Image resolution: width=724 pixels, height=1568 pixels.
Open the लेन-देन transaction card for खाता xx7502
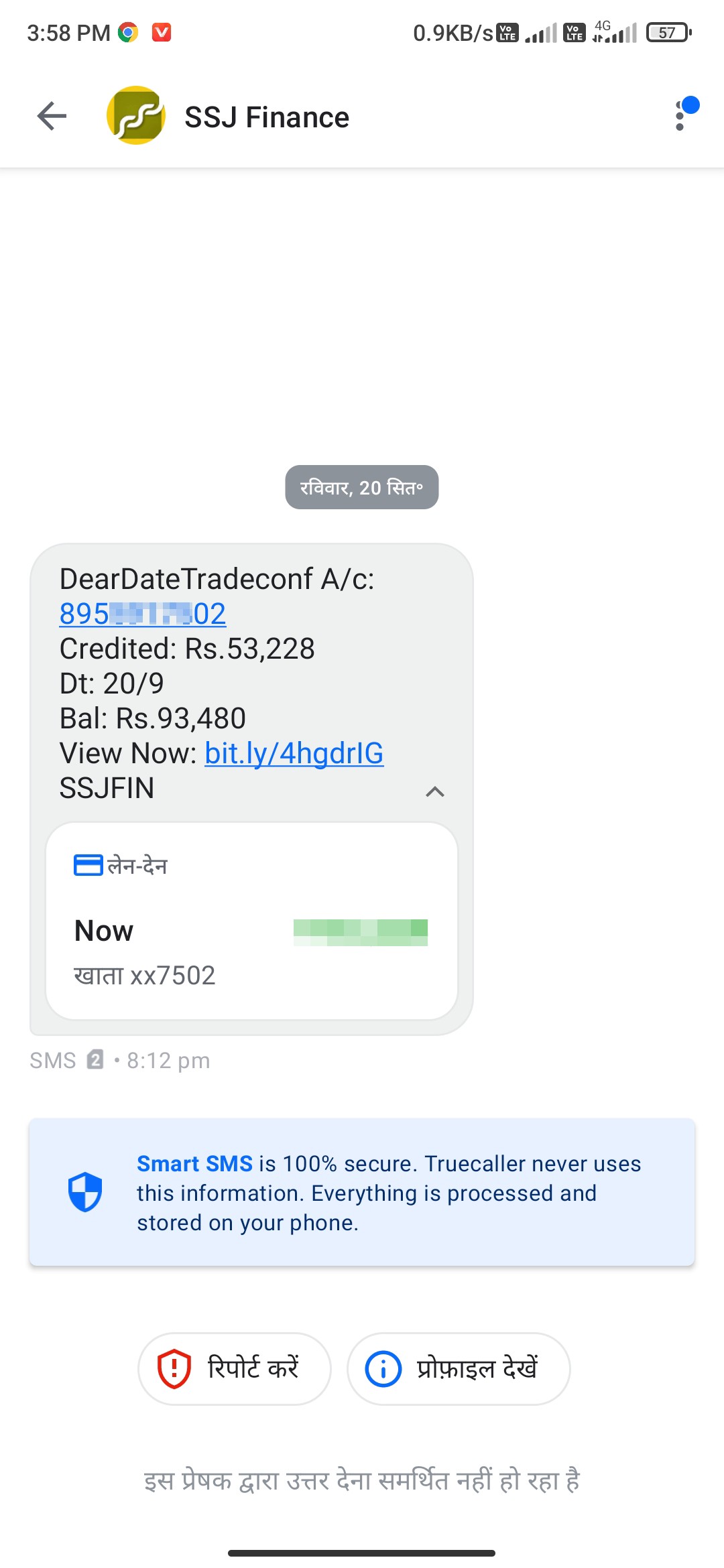[252, 921]
